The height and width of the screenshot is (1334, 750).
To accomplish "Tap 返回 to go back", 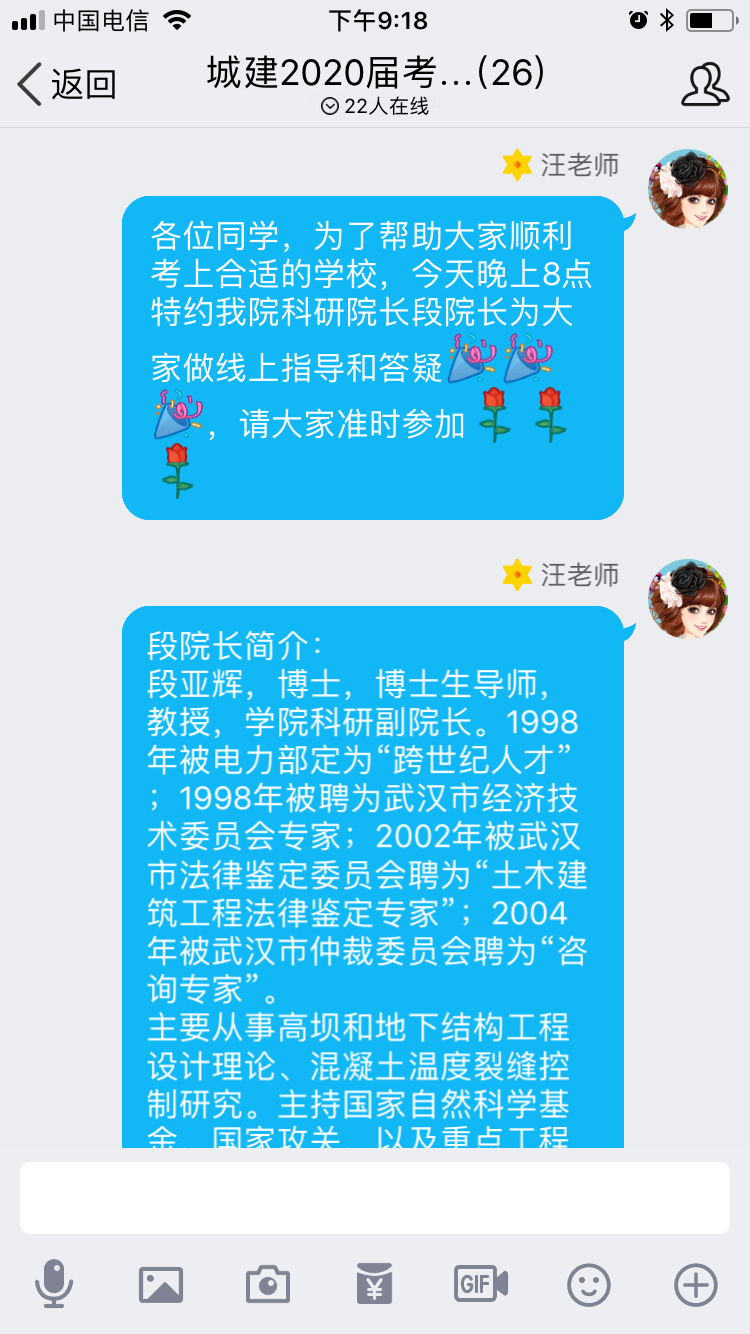I will point(68,84).
